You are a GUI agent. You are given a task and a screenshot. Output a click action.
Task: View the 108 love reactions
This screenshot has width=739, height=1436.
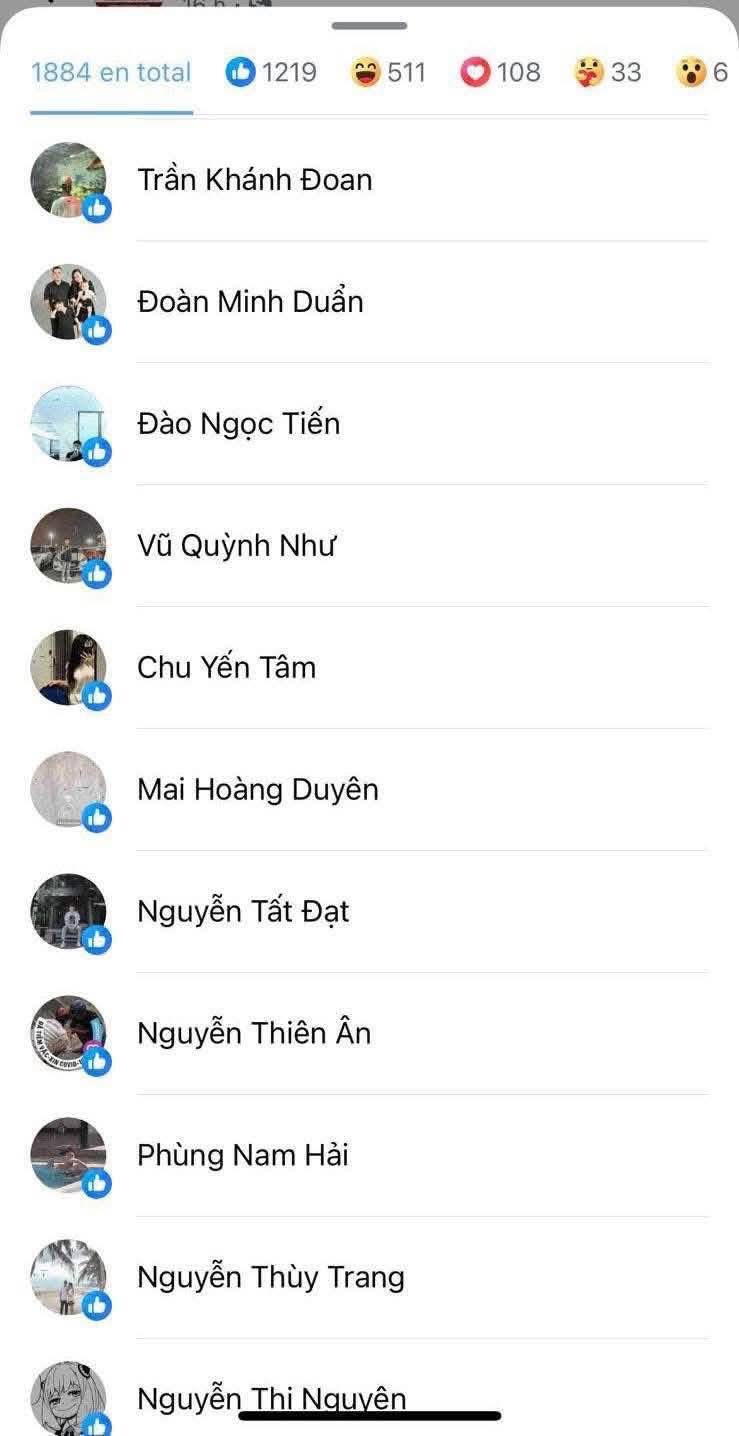(500, 73)
